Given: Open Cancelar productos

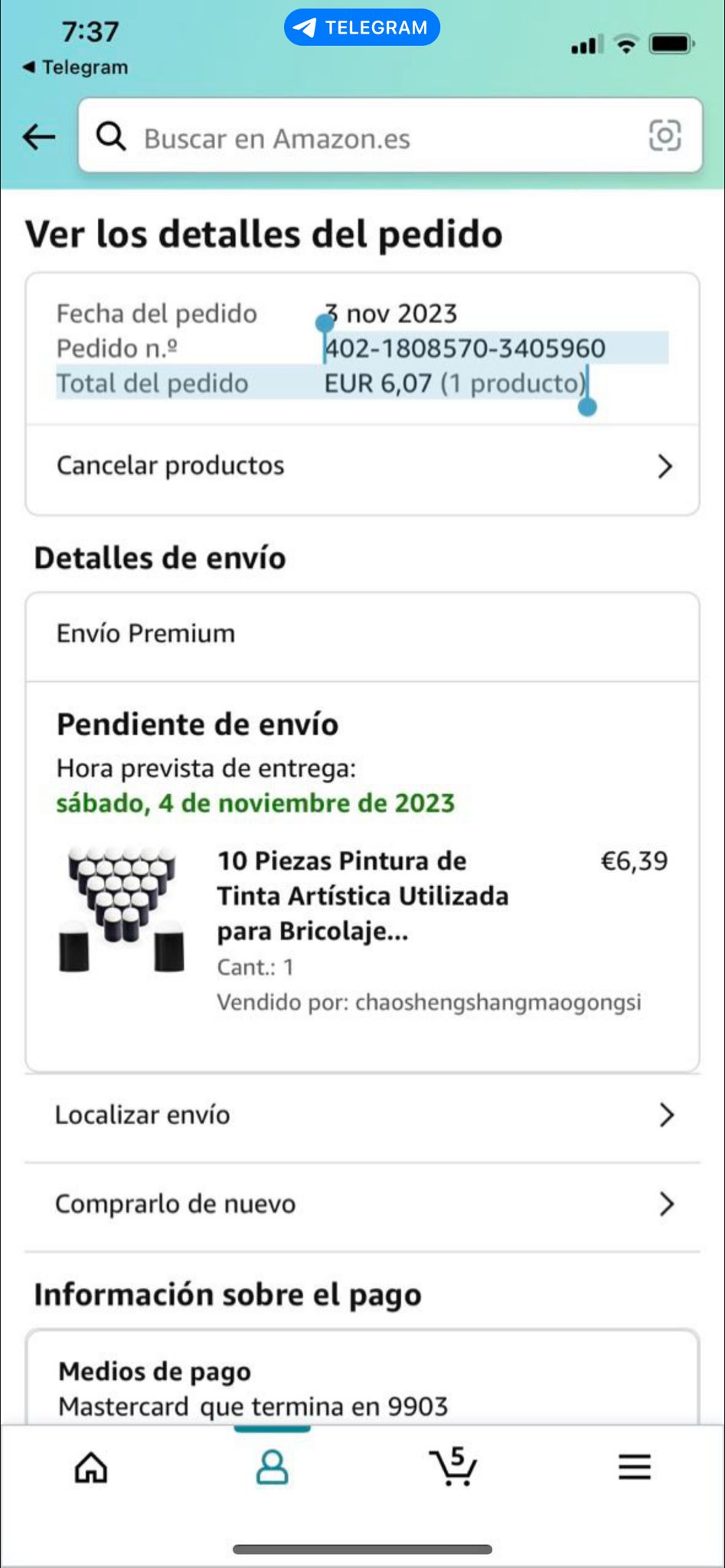Looking at the screenshot, I should [x=362, y=466].
